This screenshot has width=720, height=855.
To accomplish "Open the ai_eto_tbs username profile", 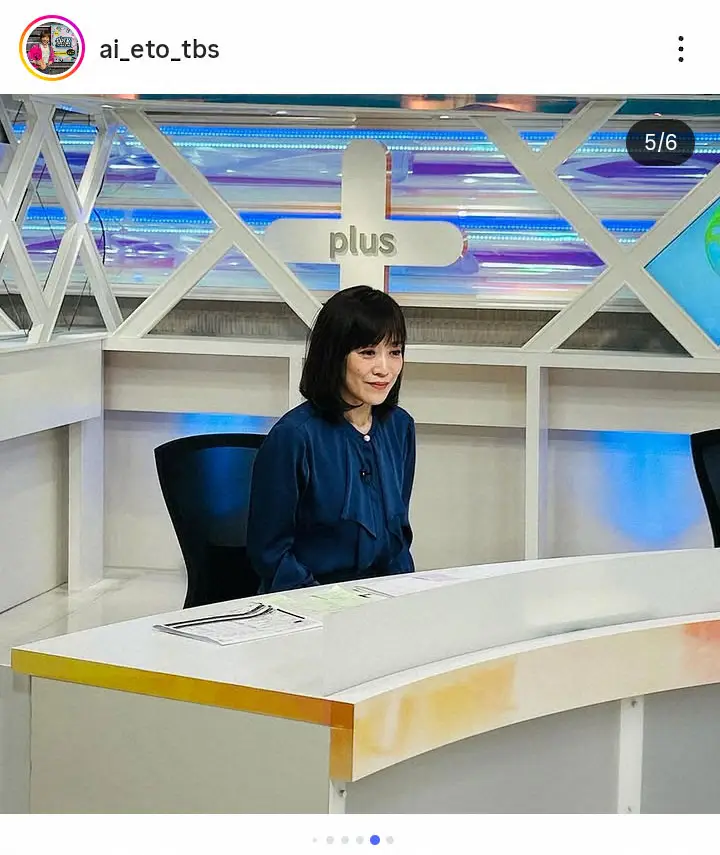I will [159, 49].
